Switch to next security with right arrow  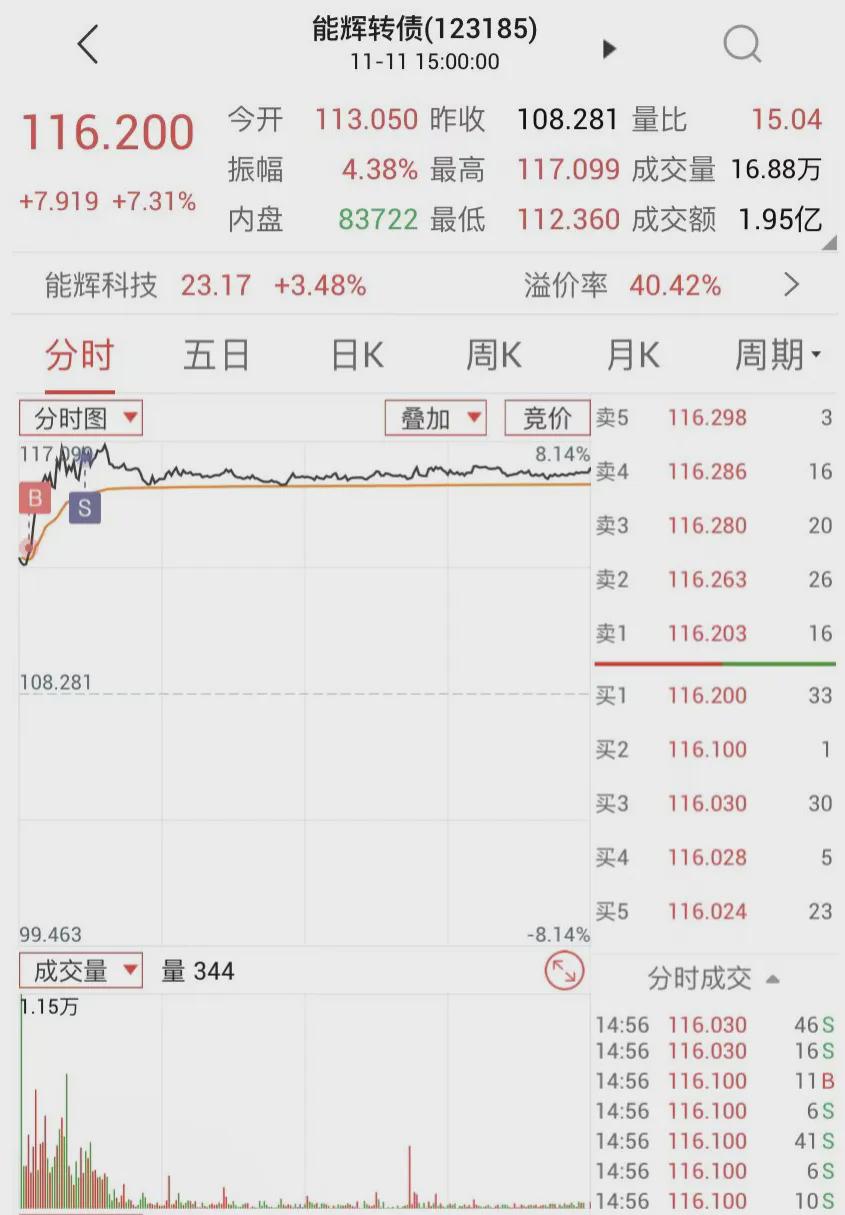click(x=609, y=48)
